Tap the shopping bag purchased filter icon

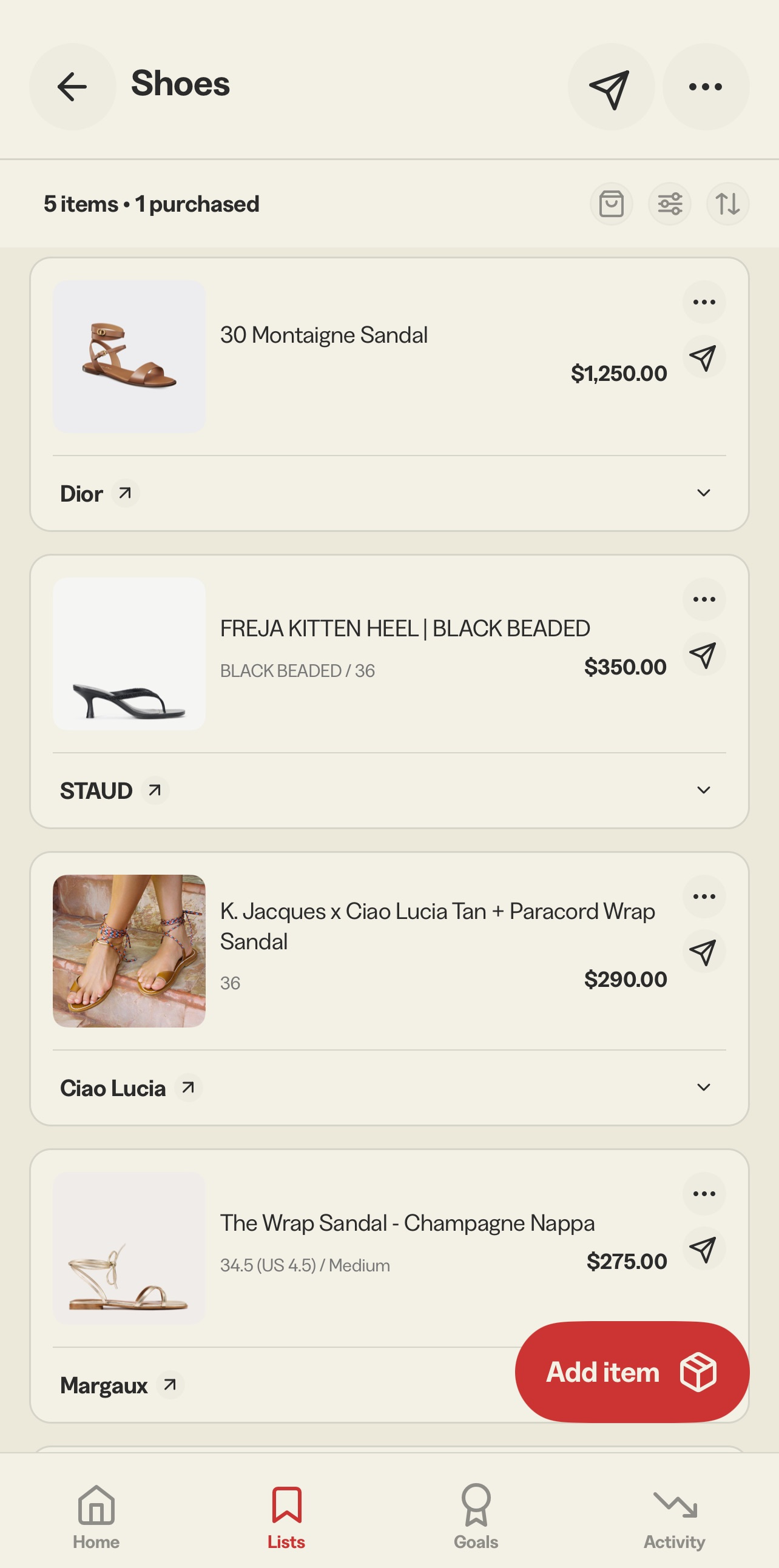coord(611,204)
